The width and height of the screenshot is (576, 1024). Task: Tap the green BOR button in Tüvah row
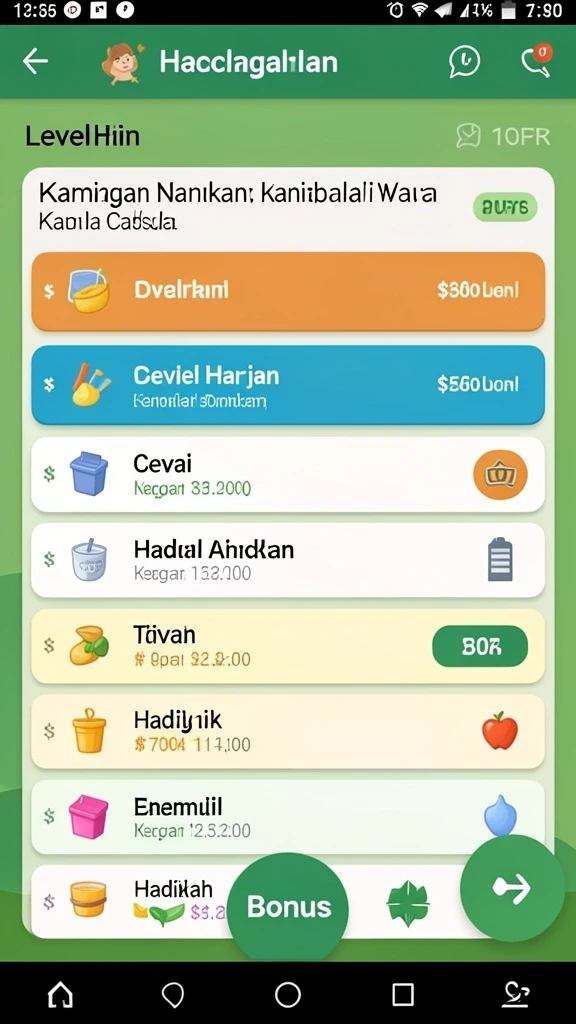(x=480, y=647)
